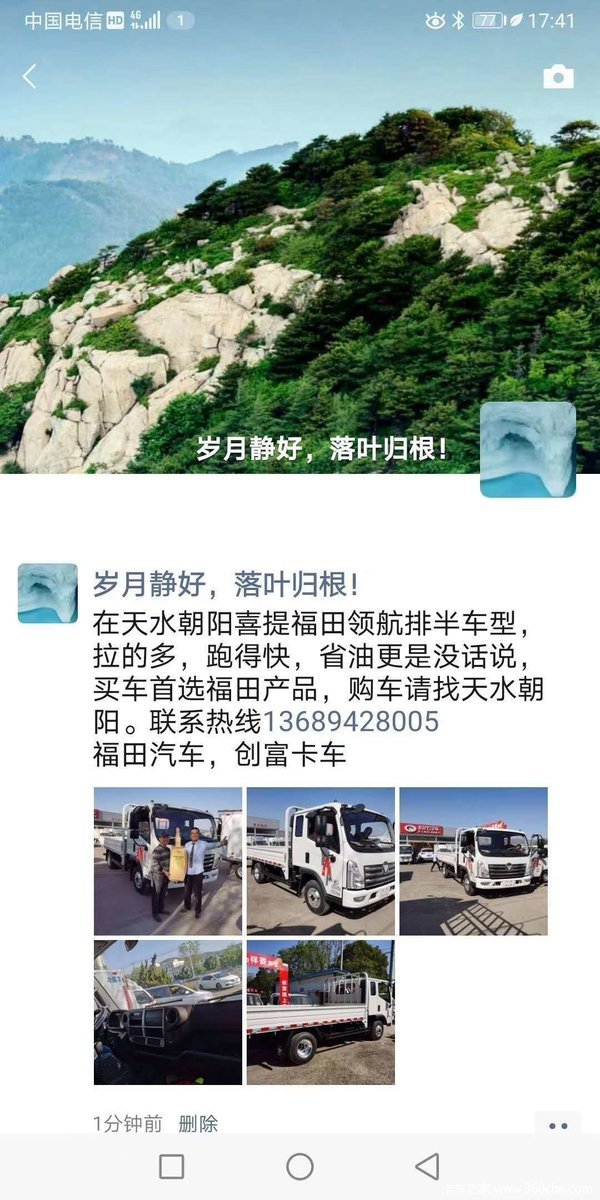Go to the system home screen

(300, 1166)
